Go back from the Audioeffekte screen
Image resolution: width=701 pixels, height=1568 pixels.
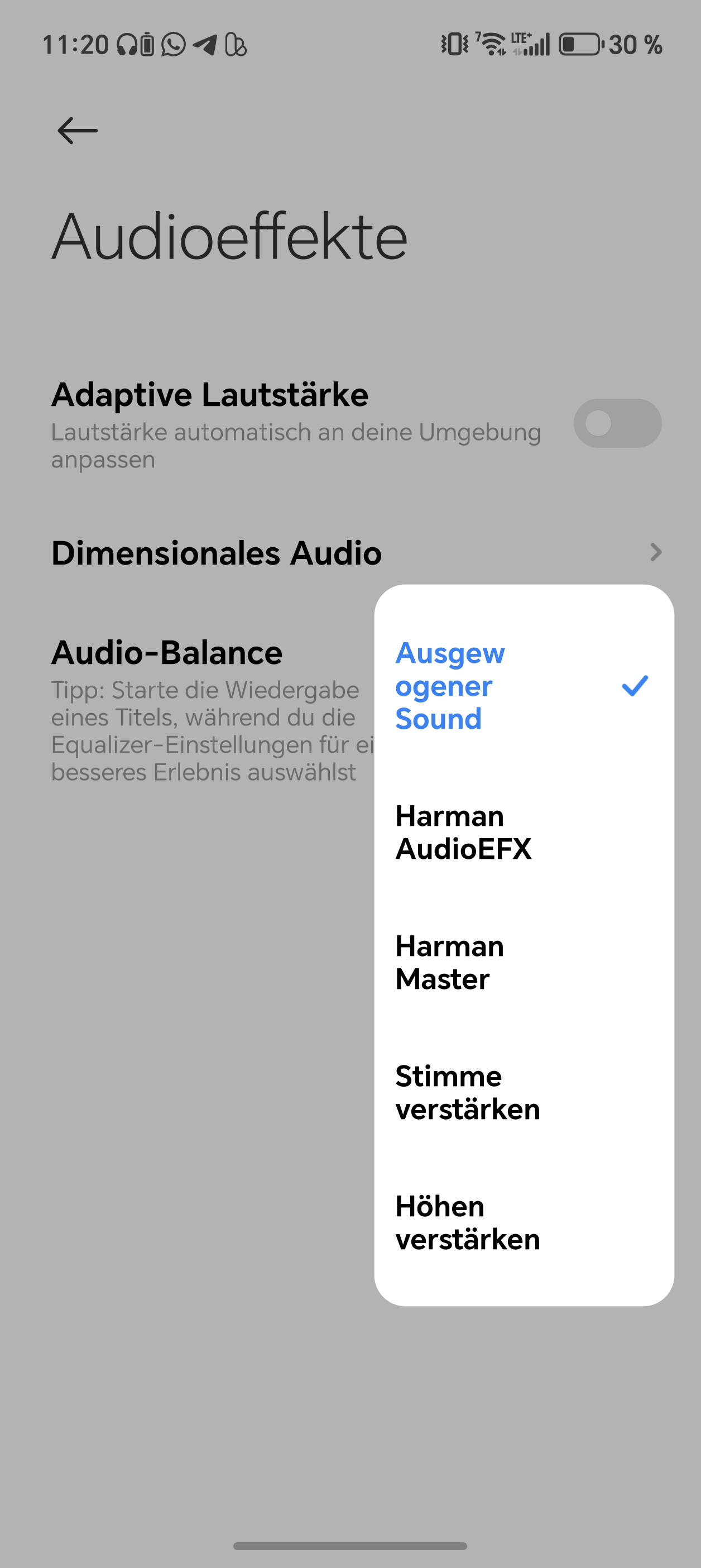click(77, 131)
